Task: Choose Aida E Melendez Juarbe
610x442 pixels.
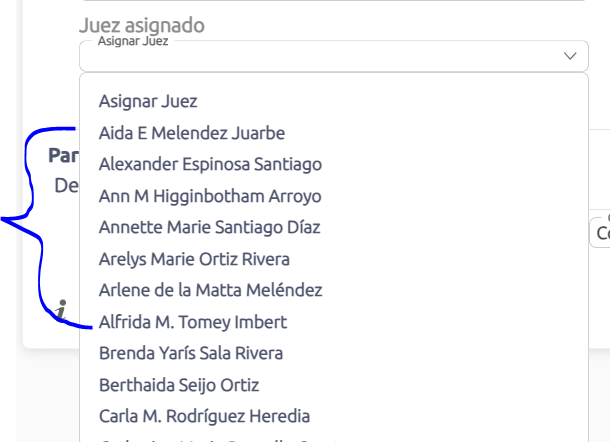Action: coord(192,133)
